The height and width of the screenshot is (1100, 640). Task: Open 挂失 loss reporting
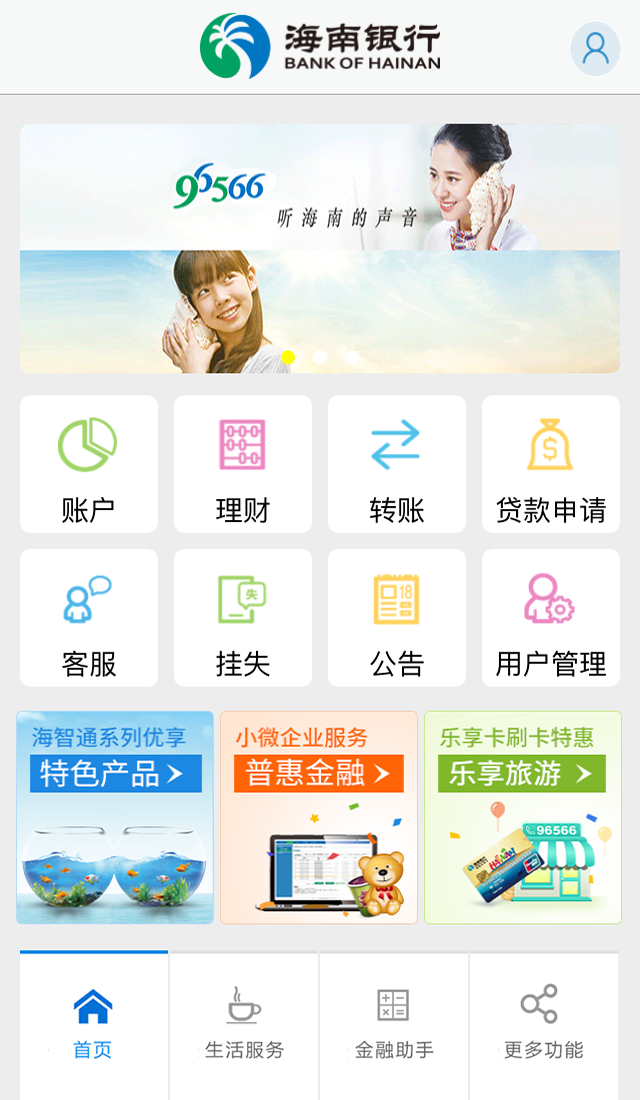tap(243, 617)
